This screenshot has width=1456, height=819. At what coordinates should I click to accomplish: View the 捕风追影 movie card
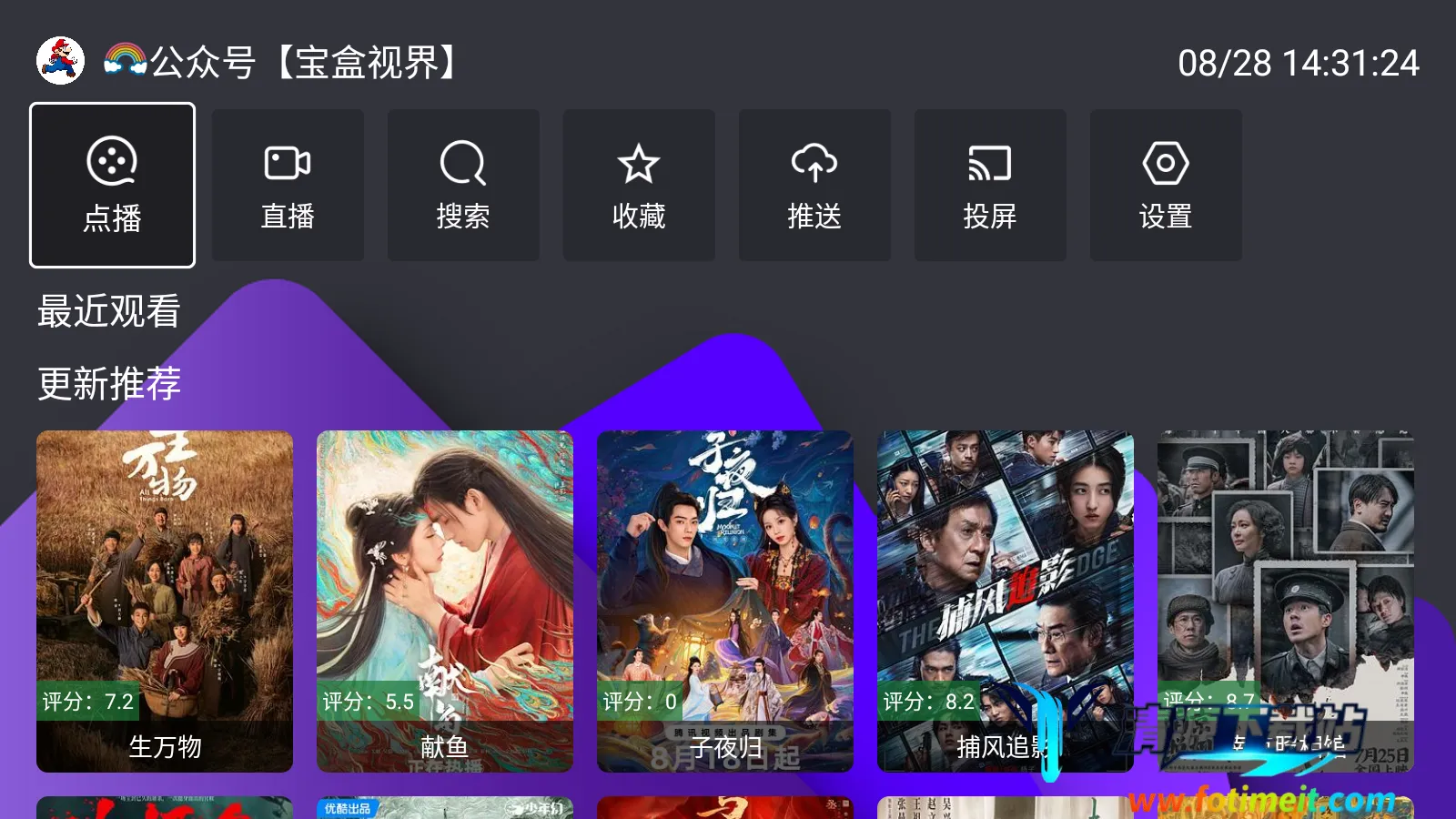1006,601
